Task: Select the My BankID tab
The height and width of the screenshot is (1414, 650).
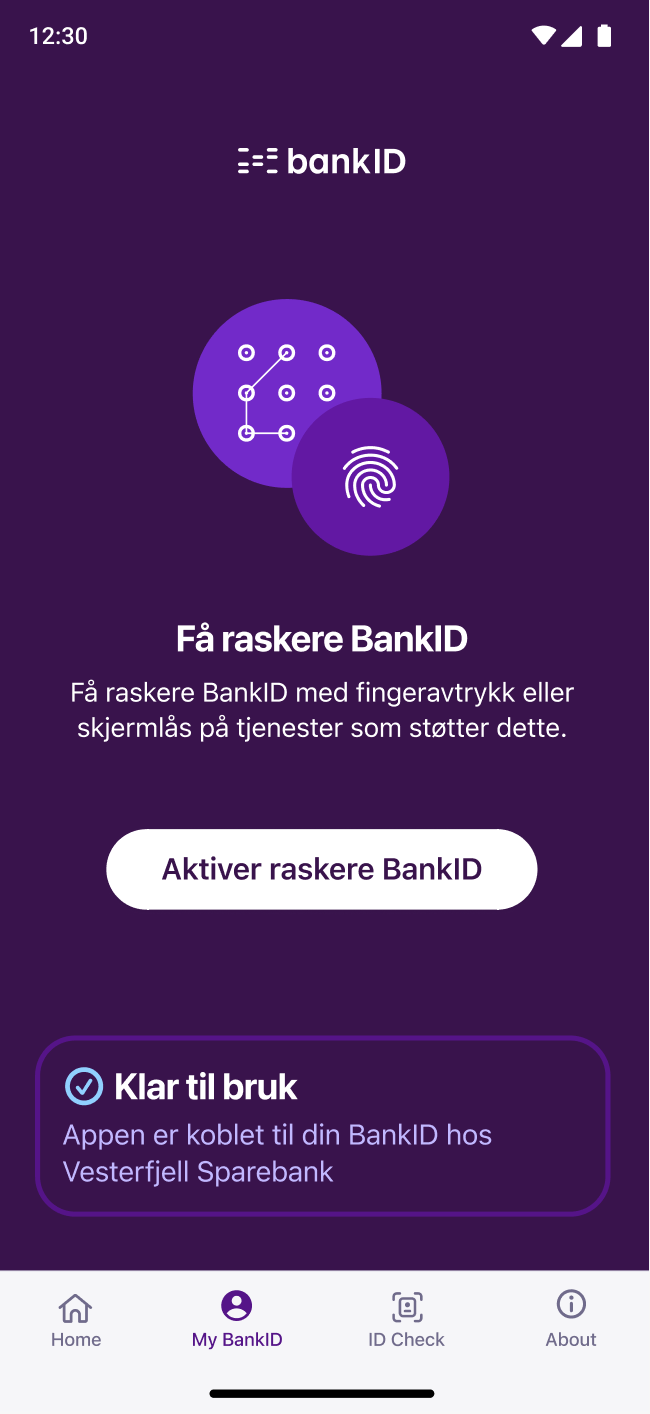Action: pos(237,1320)
